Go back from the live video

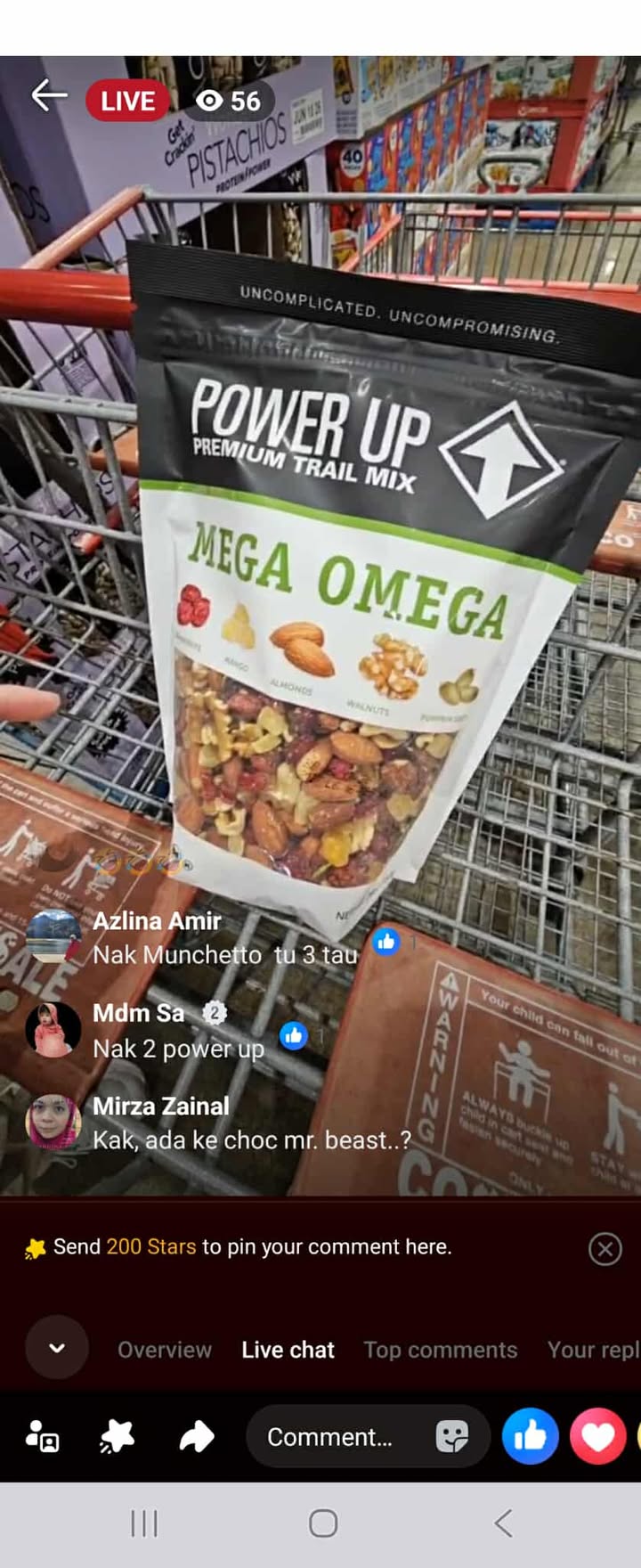[49, 96]
